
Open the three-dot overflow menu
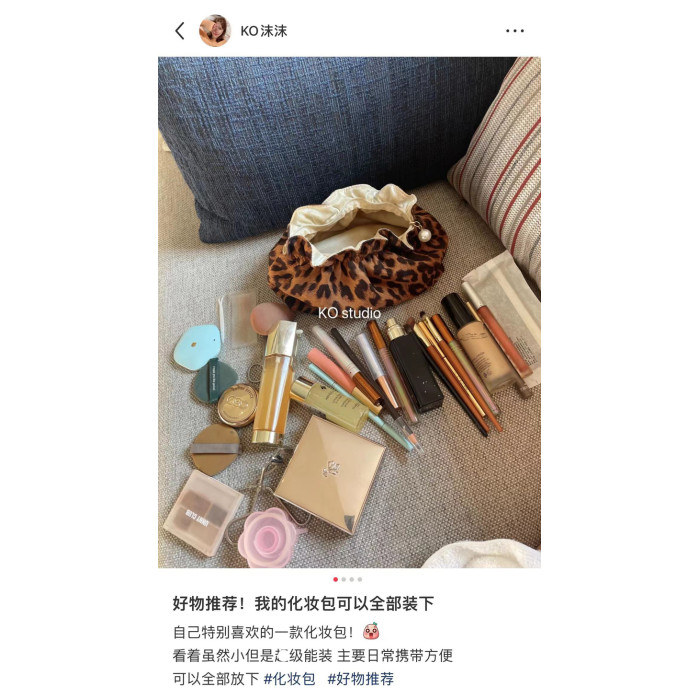point(515,31)
